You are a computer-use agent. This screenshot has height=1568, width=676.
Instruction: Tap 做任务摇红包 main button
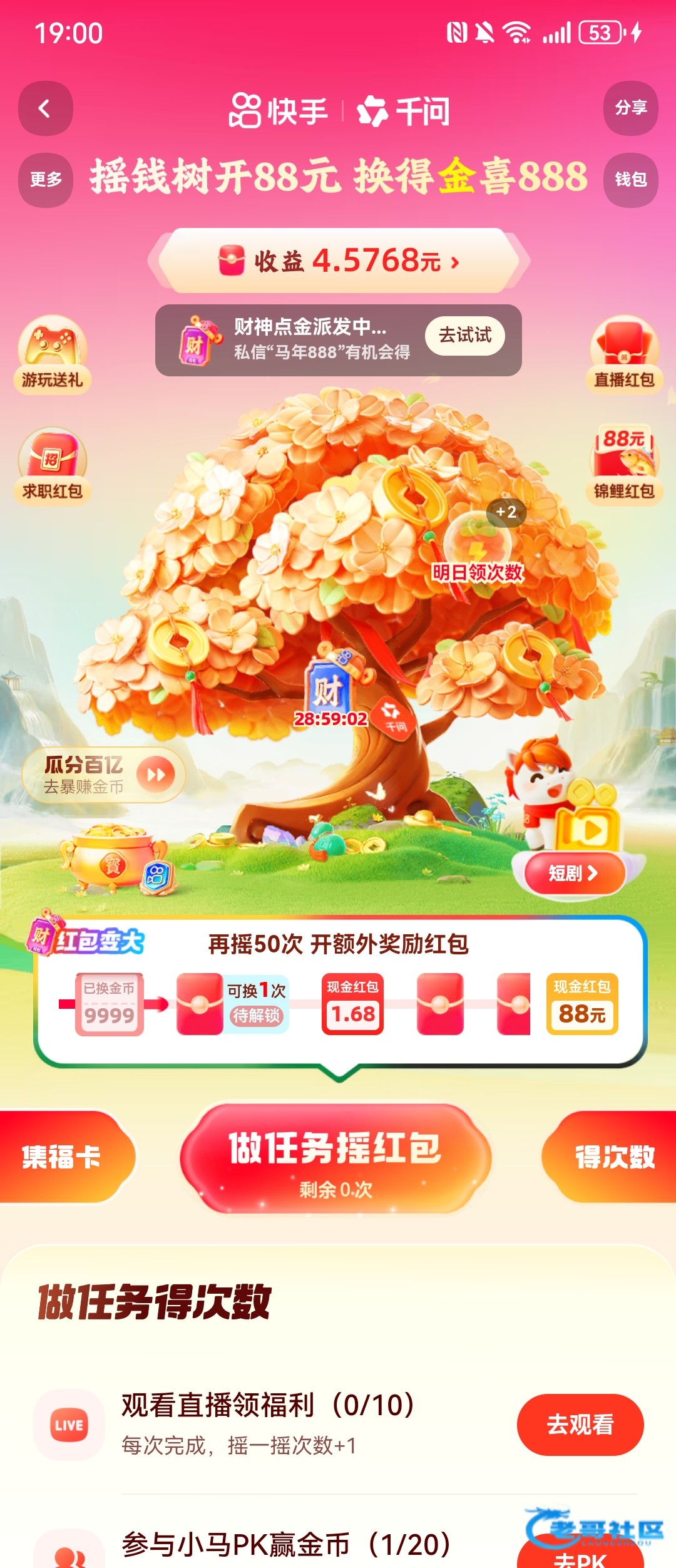335,1158
